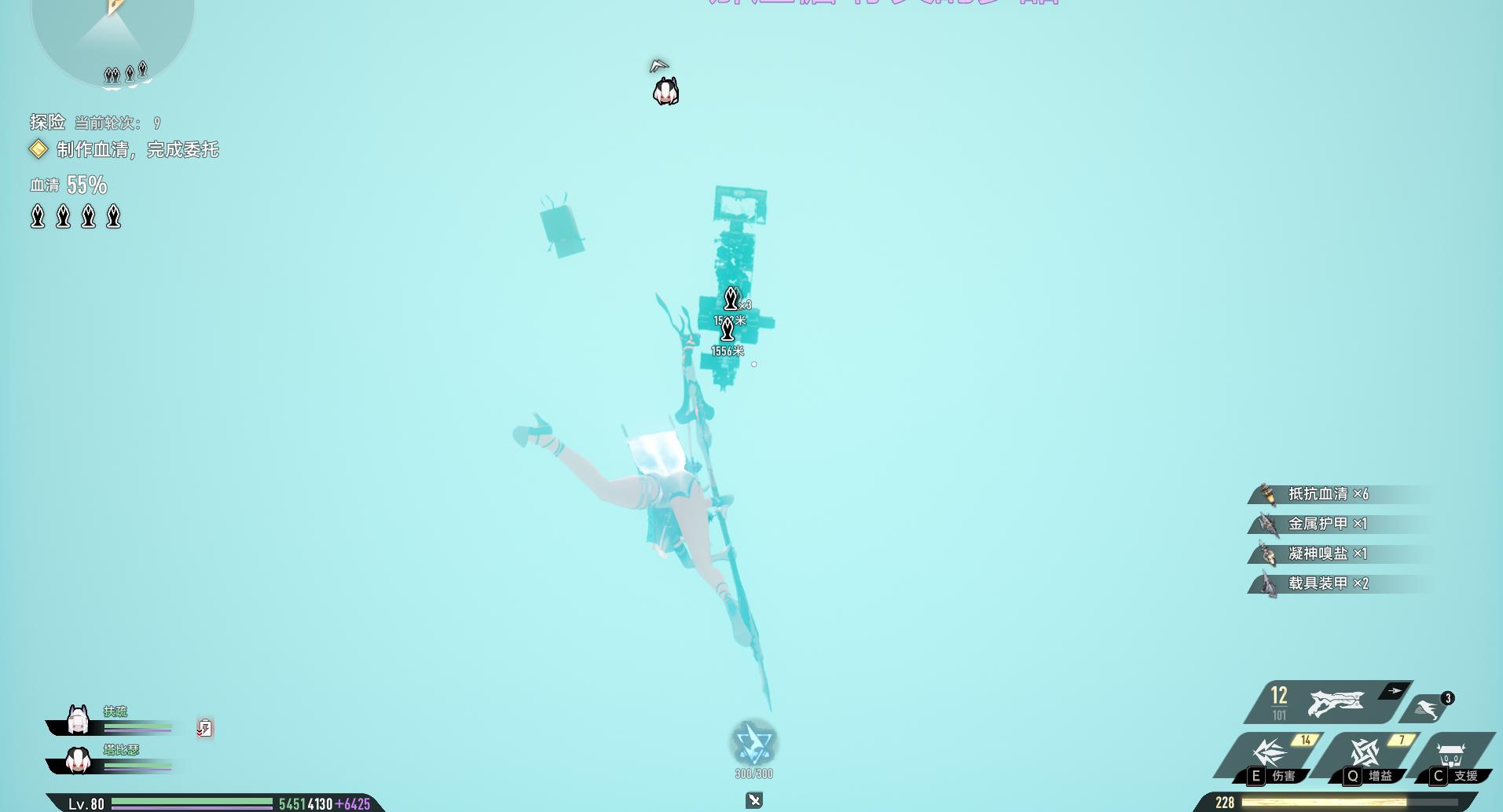Use the 抵抗血清 item
The height and width of the screenshot is (812, 1503).
point(1327,494)
